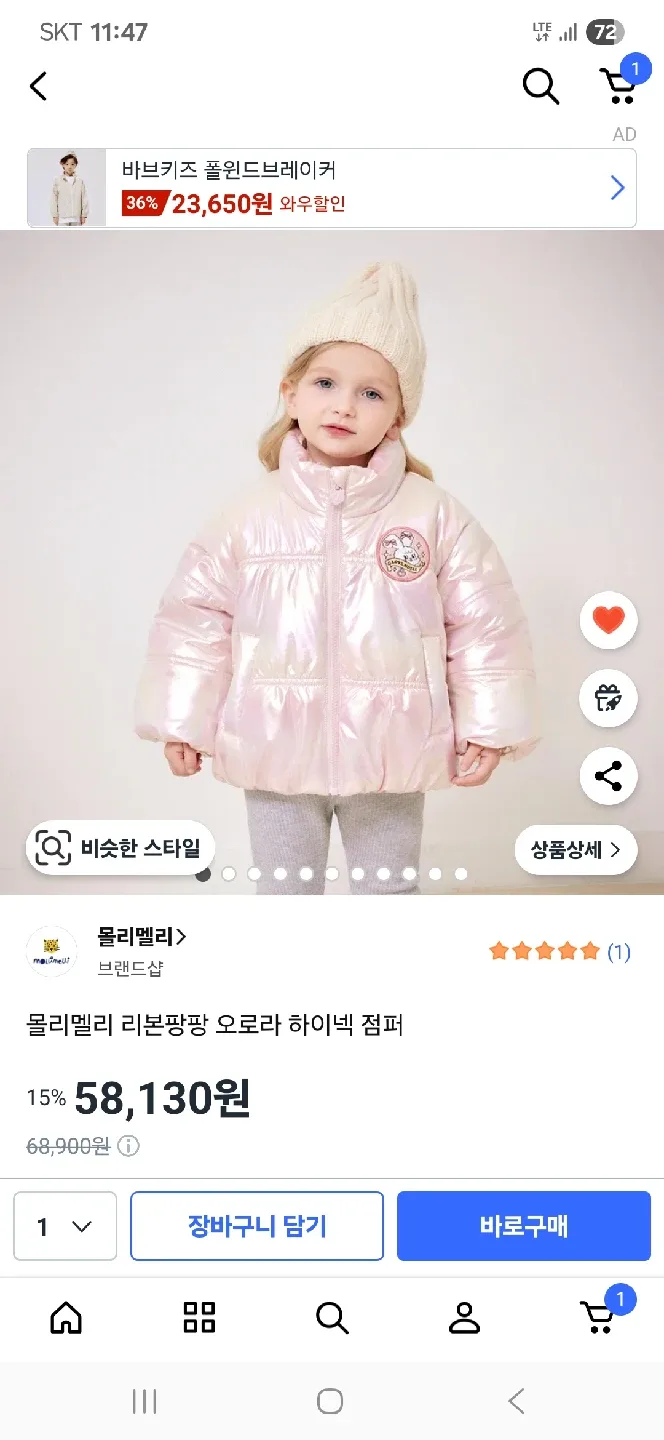This screenshot has height=1440, width=664.
Task: Switch to the search tab
Action: [x=332, y=1319]
